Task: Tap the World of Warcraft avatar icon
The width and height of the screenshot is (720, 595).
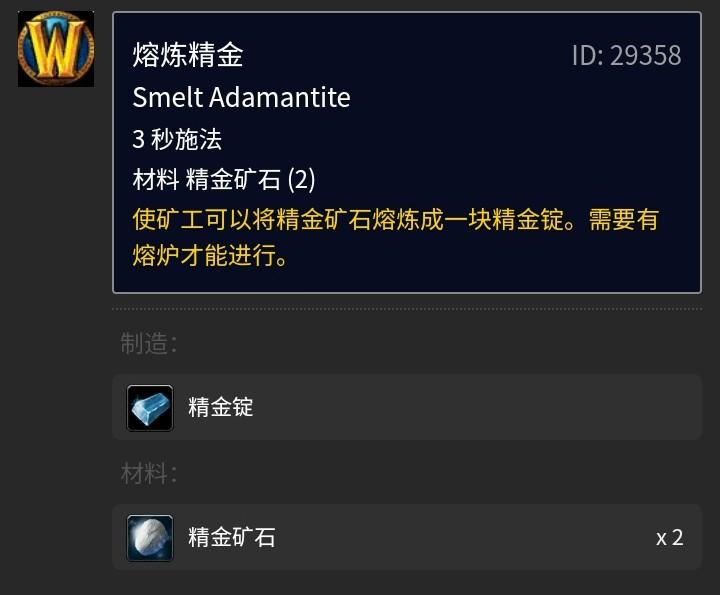Action: coord(56,49)
